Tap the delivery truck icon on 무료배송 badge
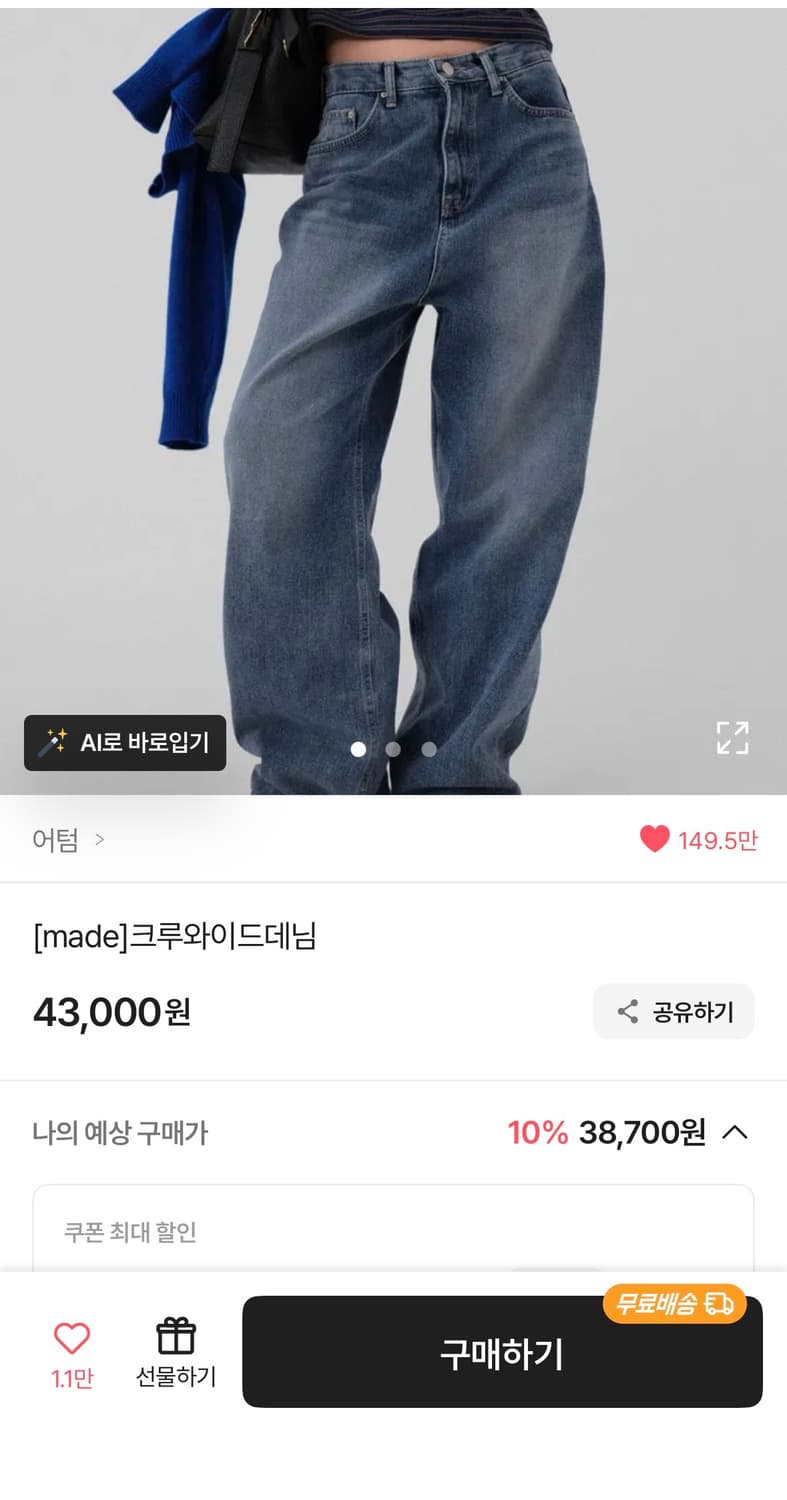787x1500 pixels. coord(718,1304)
